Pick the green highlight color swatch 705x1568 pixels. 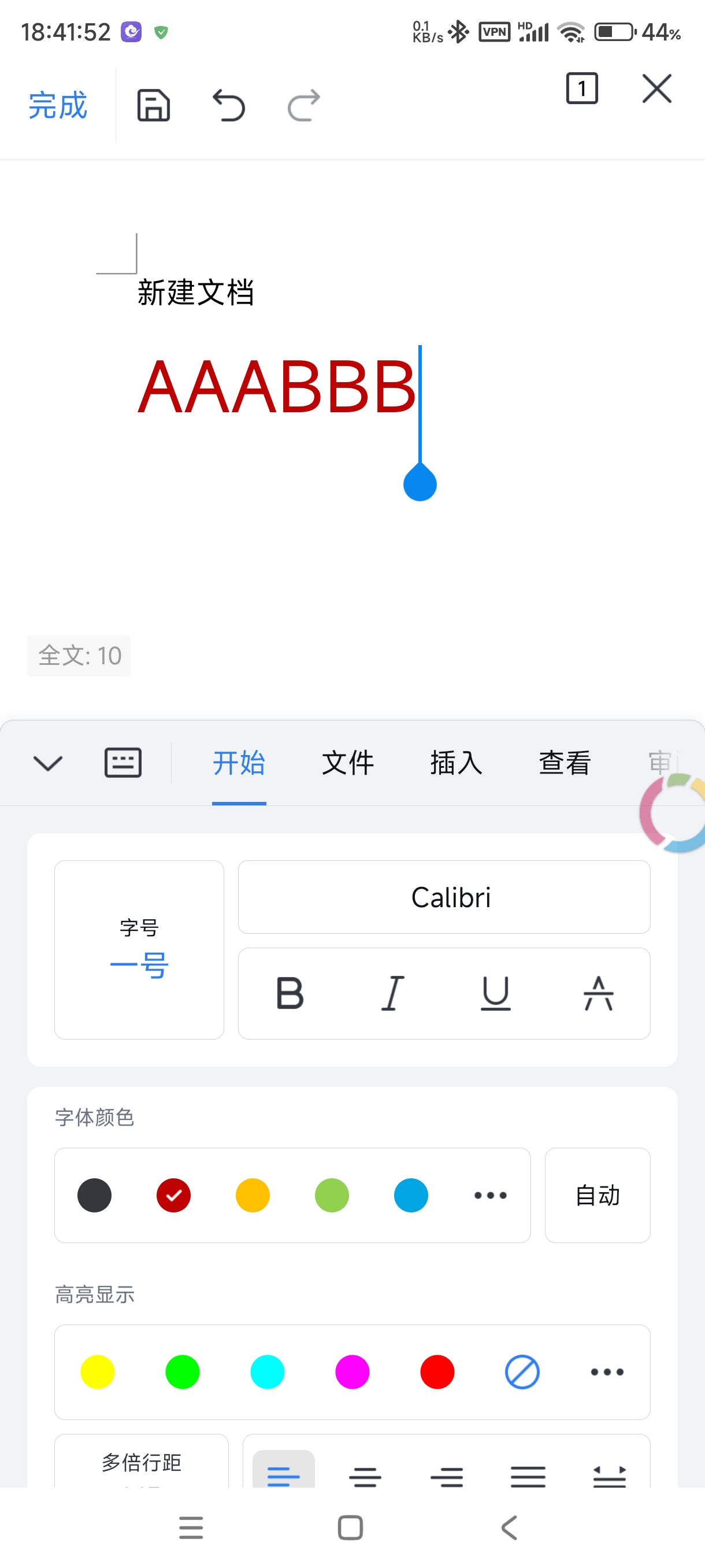point(182,1371)
